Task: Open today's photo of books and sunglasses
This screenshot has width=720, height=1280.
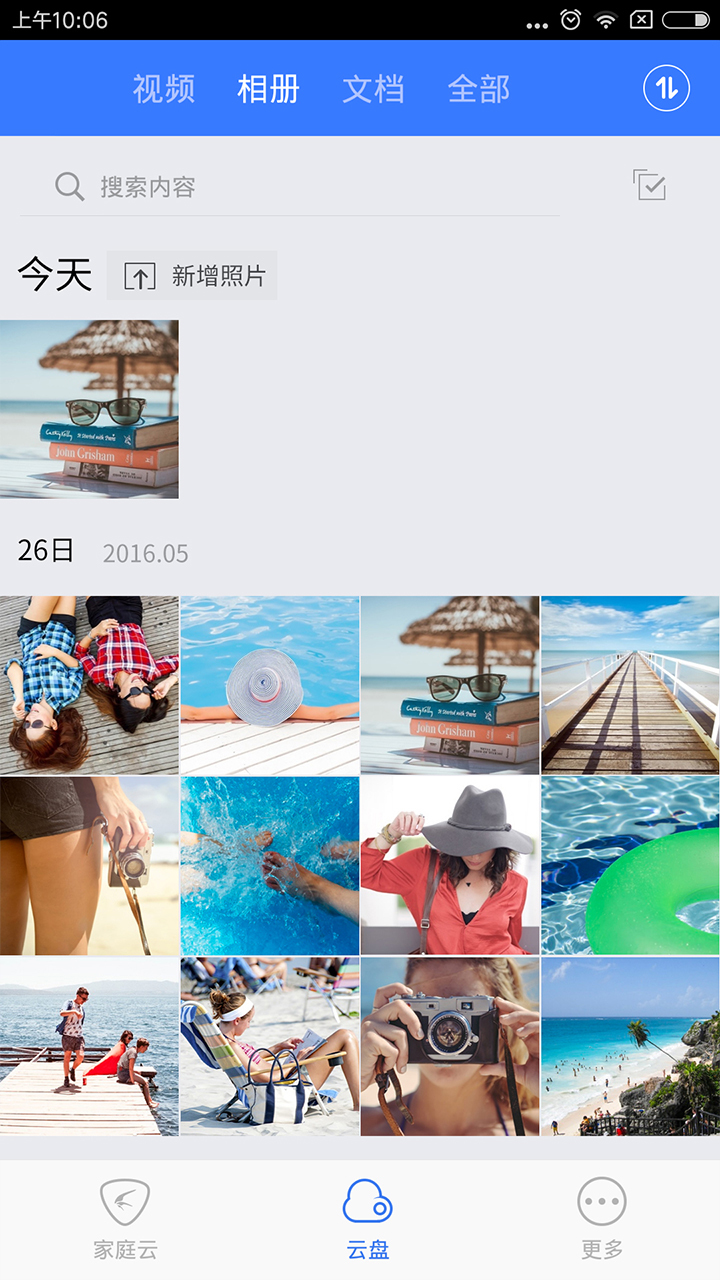Action: pyautogui.click(x=89, y=409)
